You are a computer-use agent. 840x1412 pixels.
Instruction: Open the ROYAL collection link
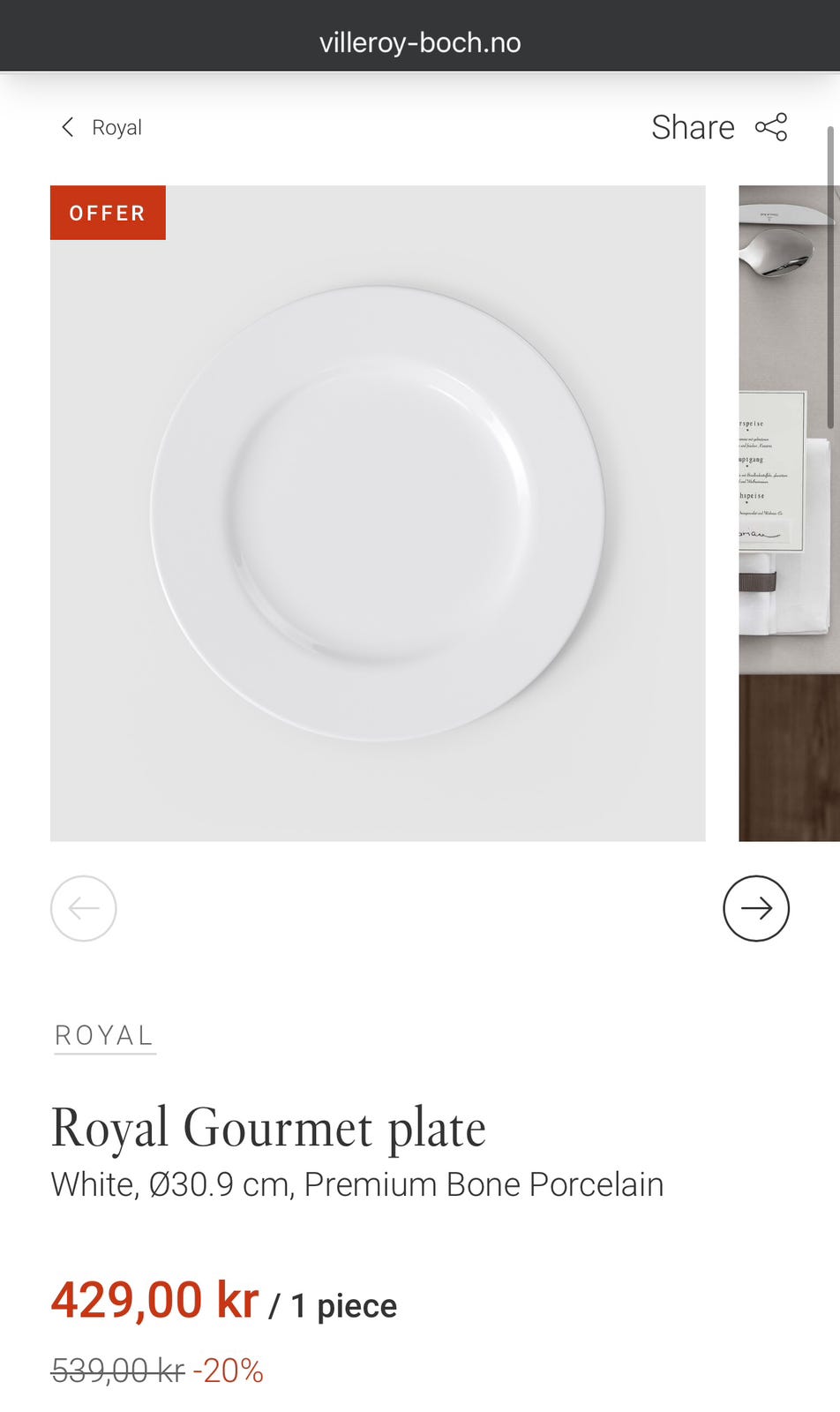[105, 1036]
